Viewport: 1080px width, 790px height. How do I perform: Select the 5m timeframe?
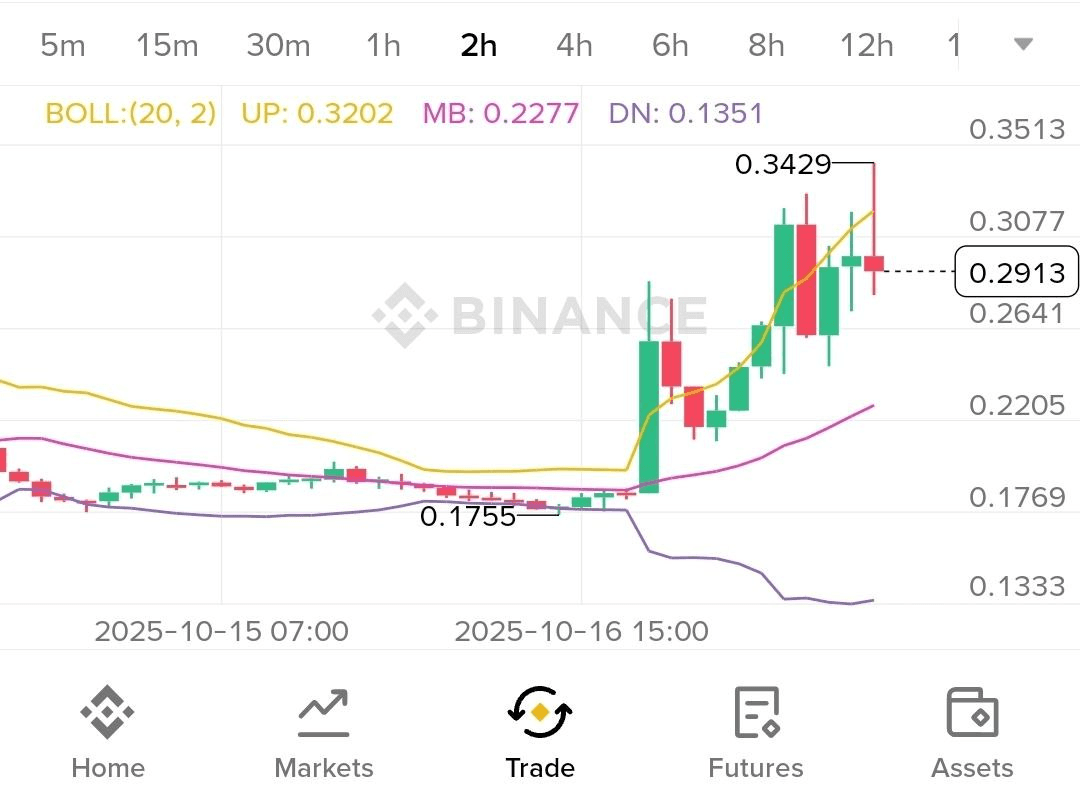point(62,45)
